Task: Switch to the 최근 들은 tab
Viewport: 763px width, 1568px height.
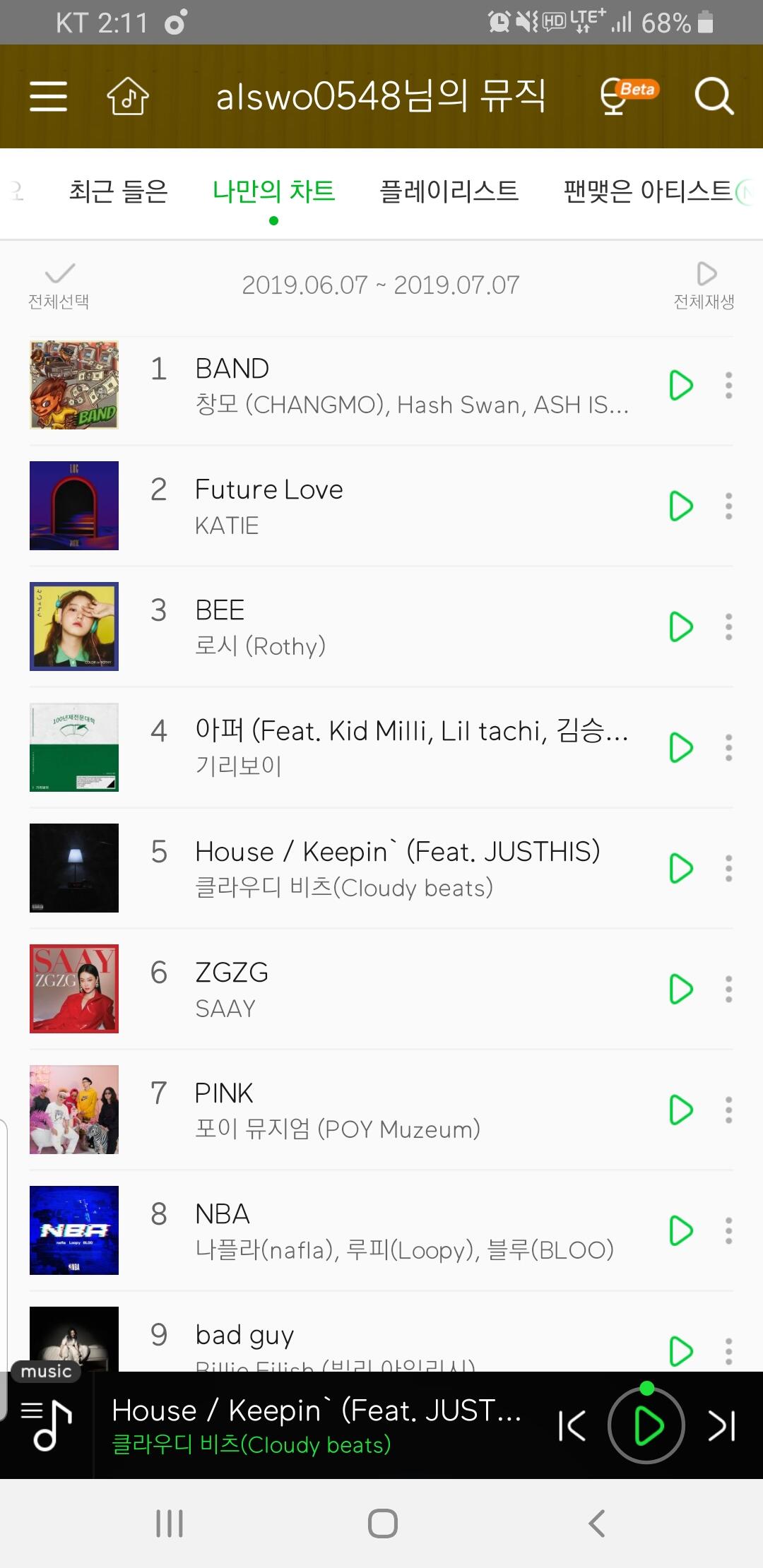Action: coord(118,191)
